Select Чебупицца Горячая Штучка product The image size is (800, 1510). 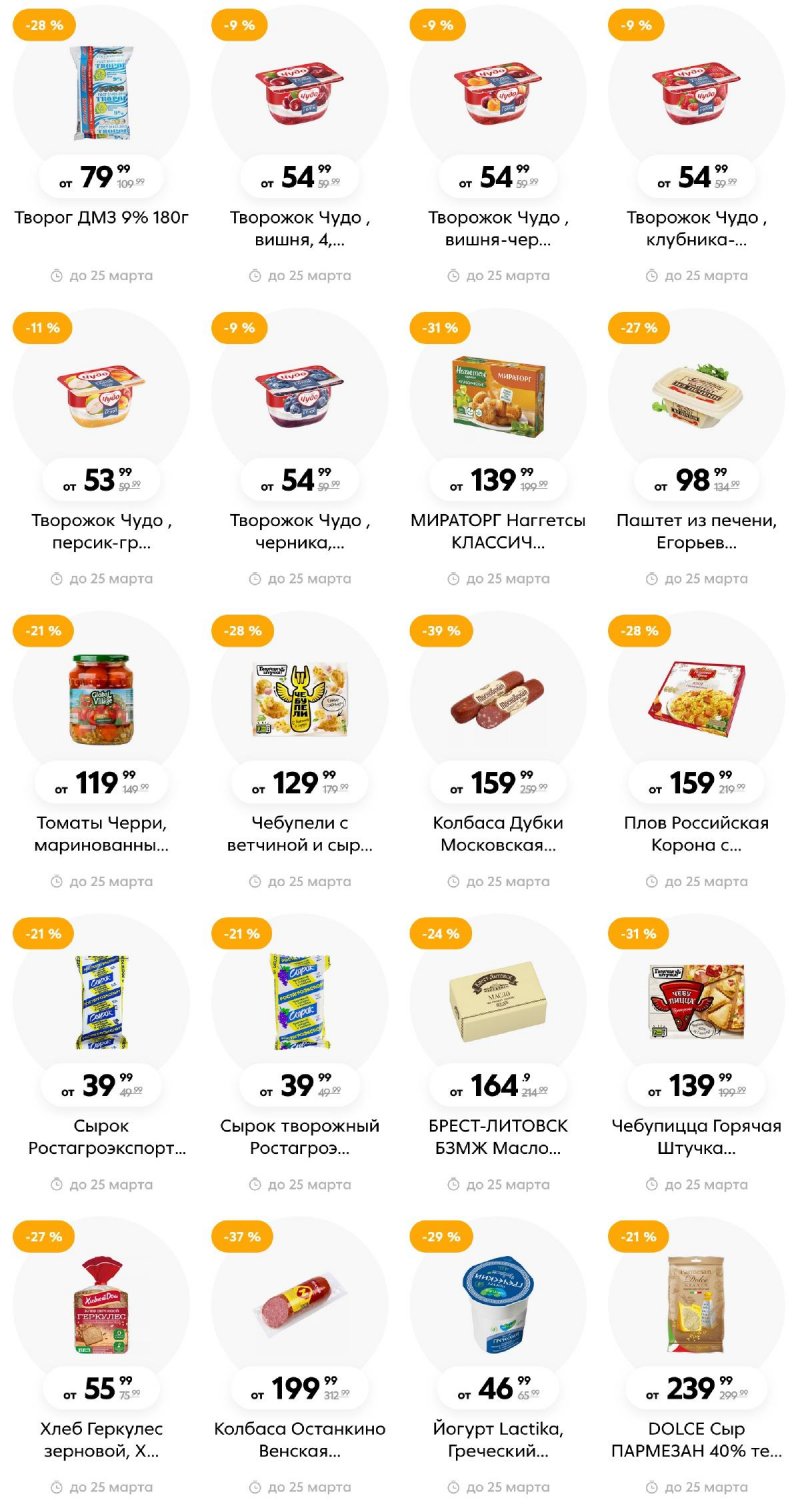(x=696, y=1001)
